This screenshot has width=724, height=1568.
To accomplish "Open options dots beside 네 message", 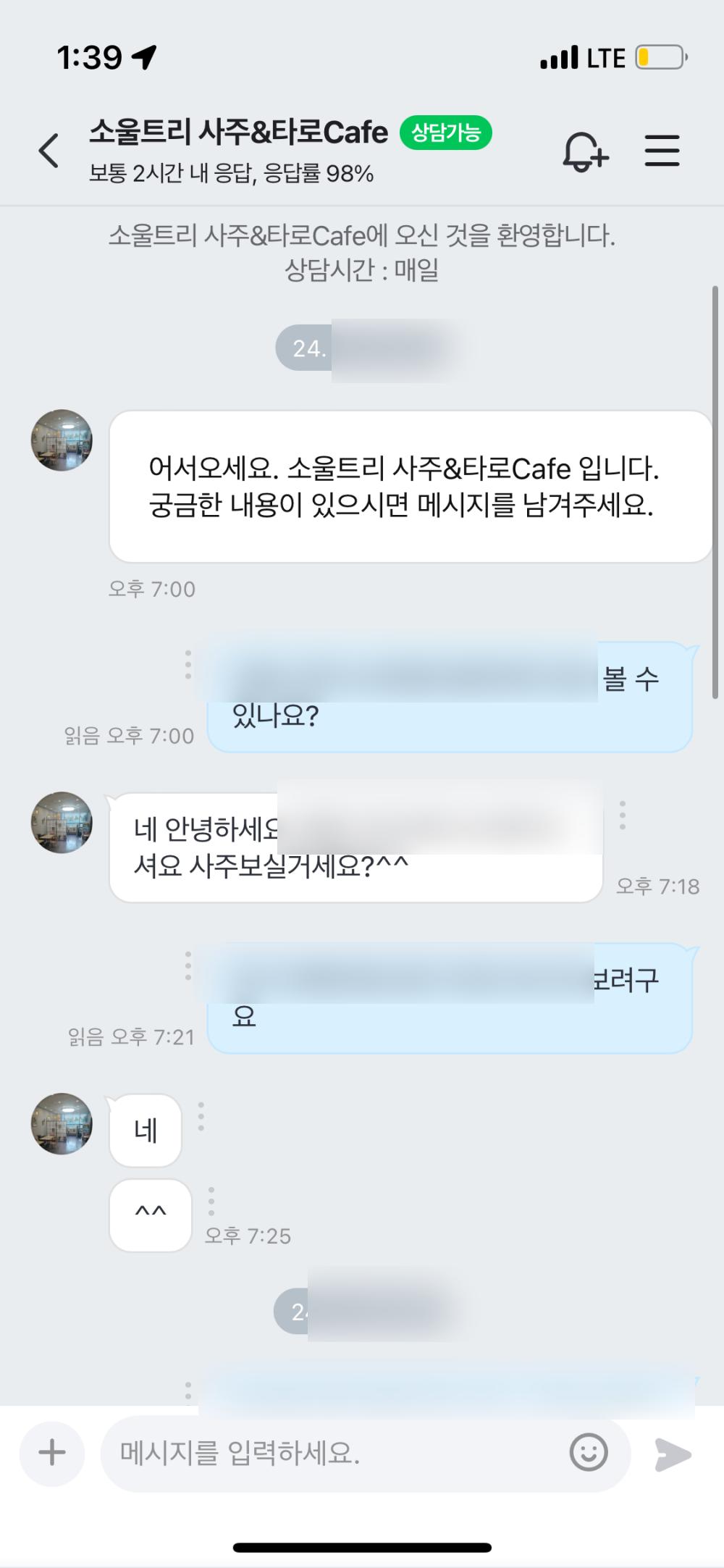I will tap(201, 1116).
